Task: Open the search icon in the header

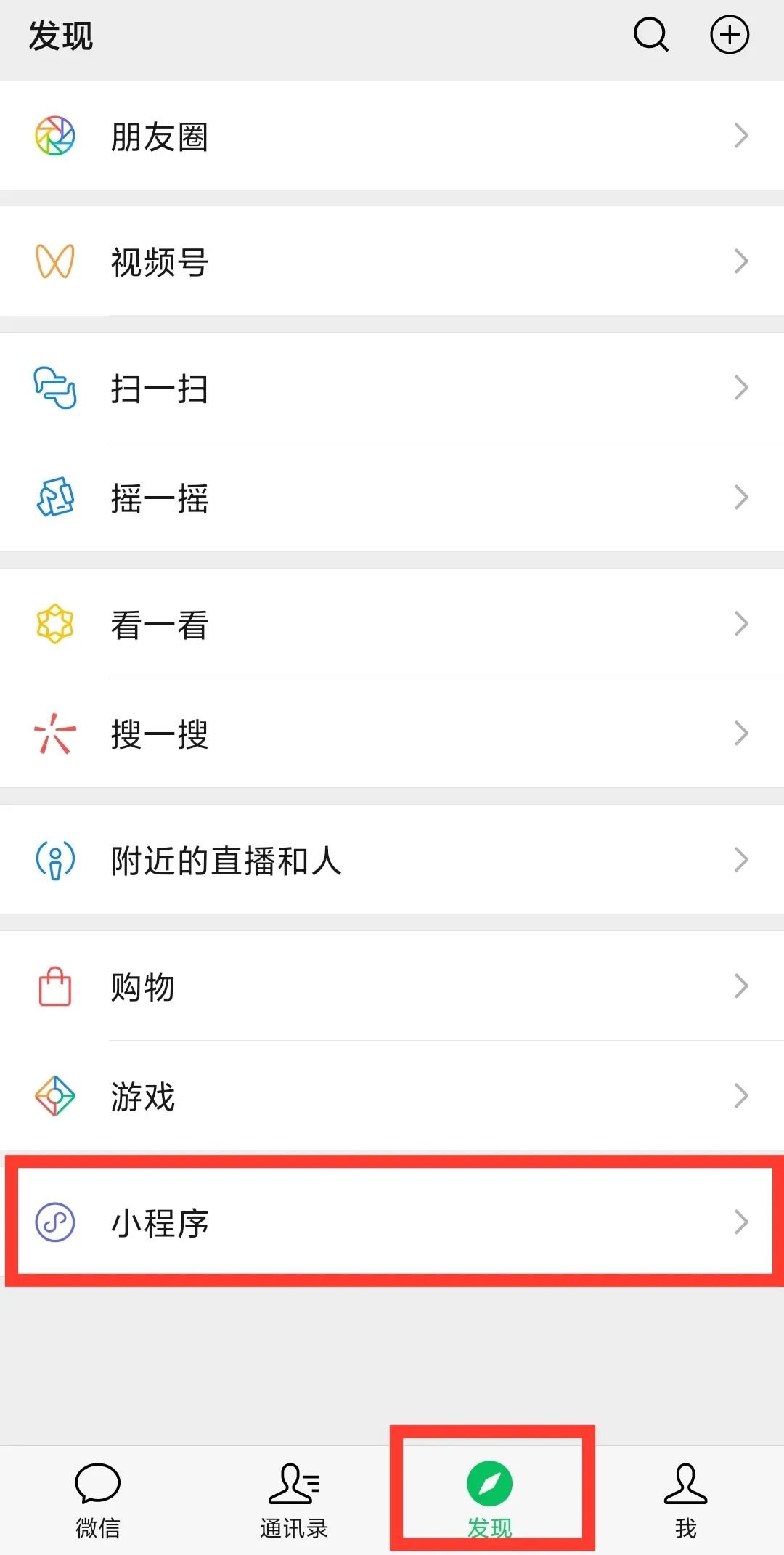Action: [651, 35]
